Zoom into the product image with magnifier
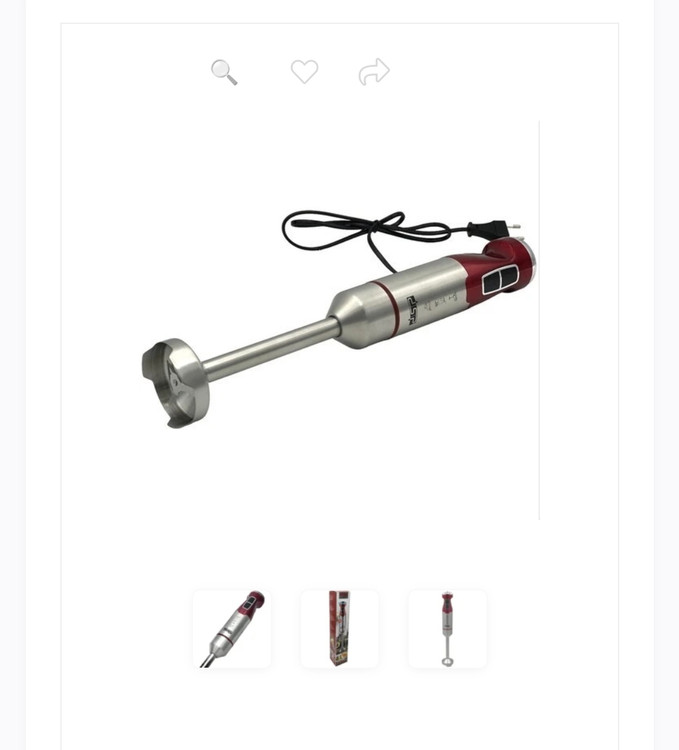The width and height of the screenshot is (679, 750). point(224,72)
